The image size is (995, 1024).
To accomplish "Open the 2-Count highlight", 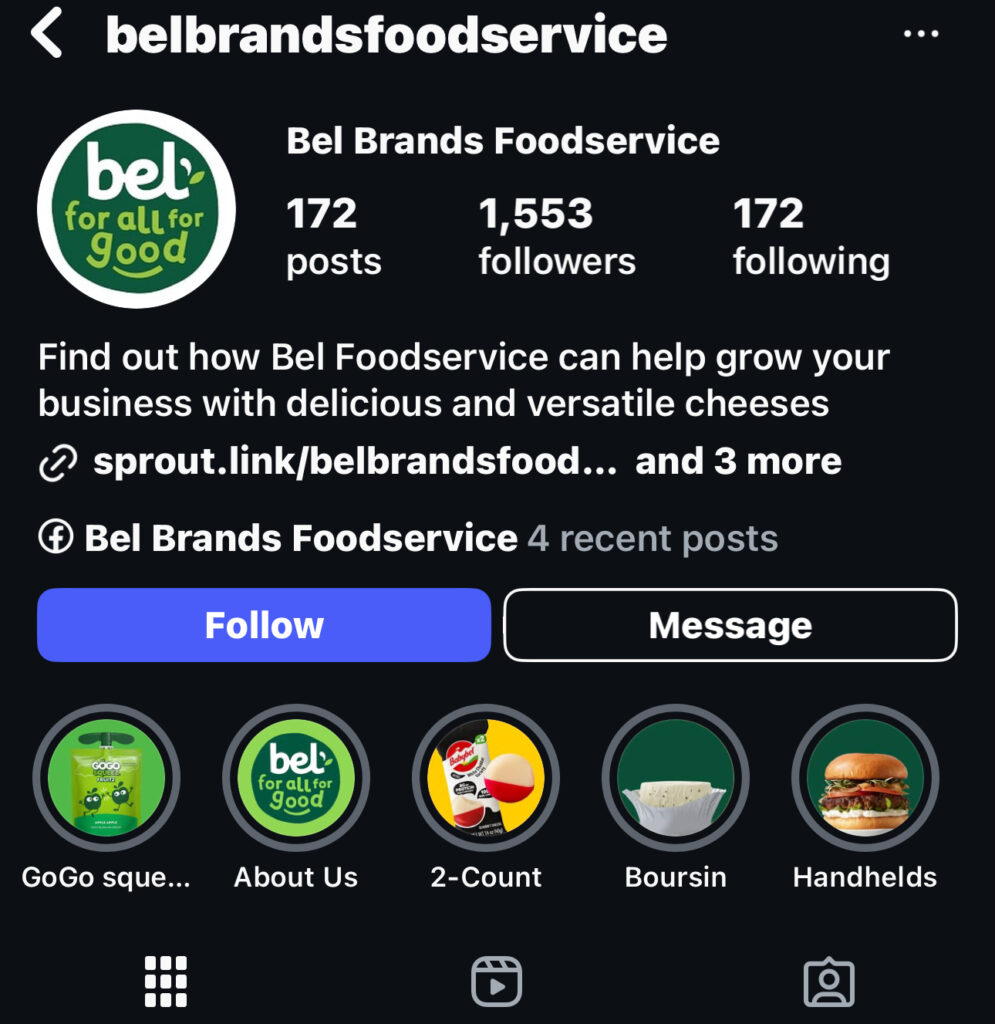I will point(486,778).
